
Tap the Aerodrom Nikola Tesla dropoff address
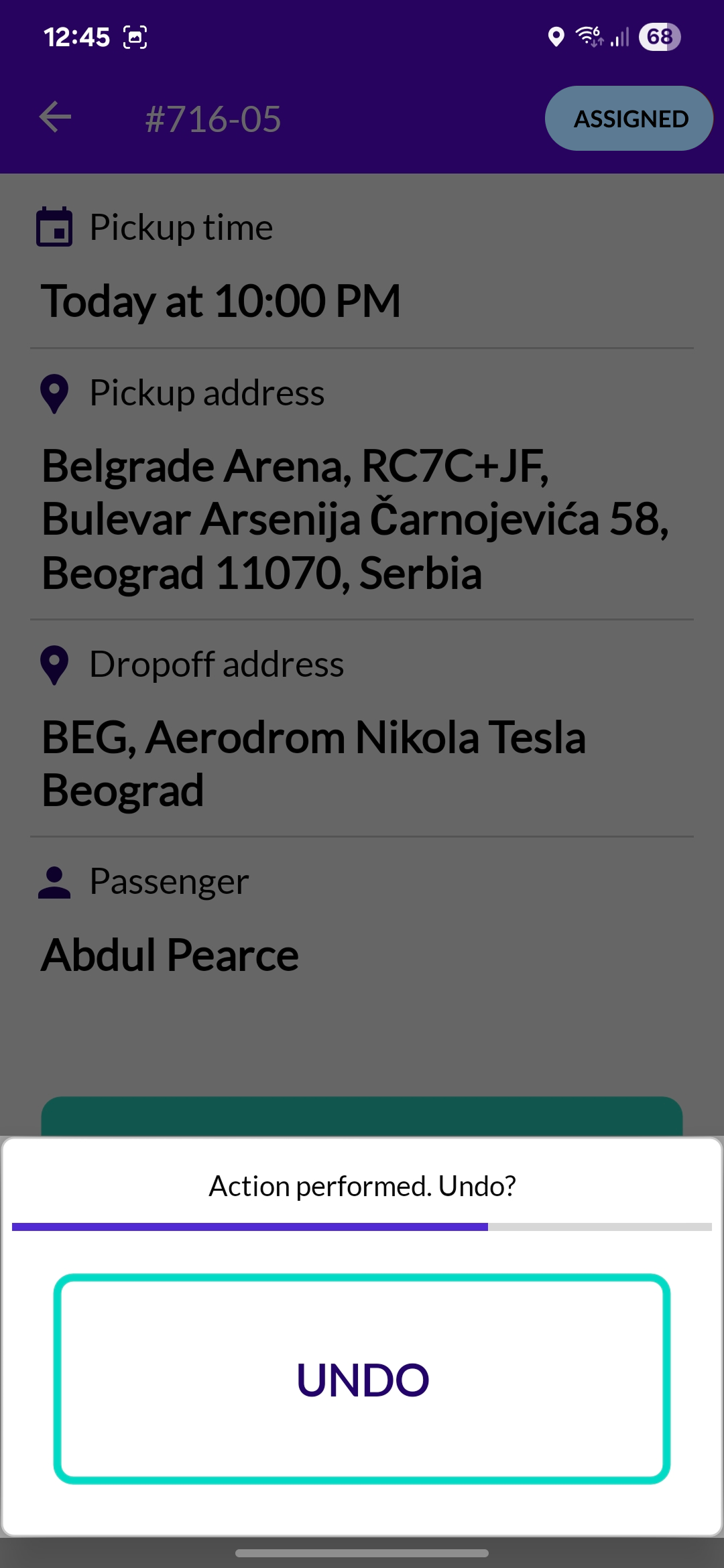(315, 763)
